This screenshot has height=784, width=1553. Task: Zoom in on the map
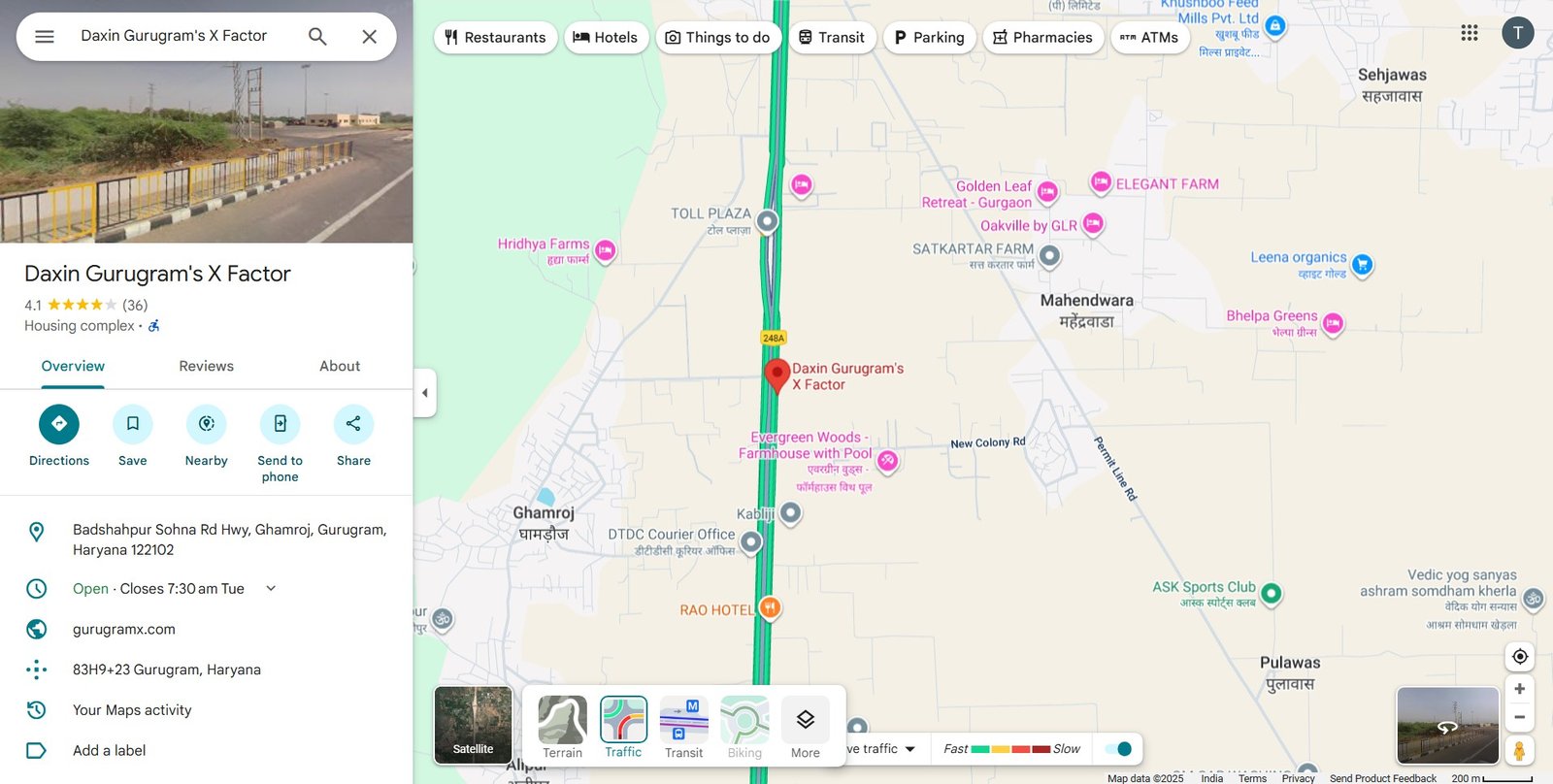[x=1519, y=689]
